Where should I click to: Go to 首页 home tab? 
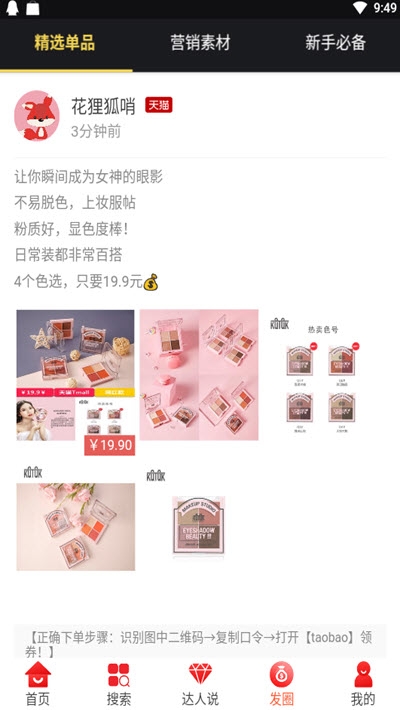[x=38, y=684]
